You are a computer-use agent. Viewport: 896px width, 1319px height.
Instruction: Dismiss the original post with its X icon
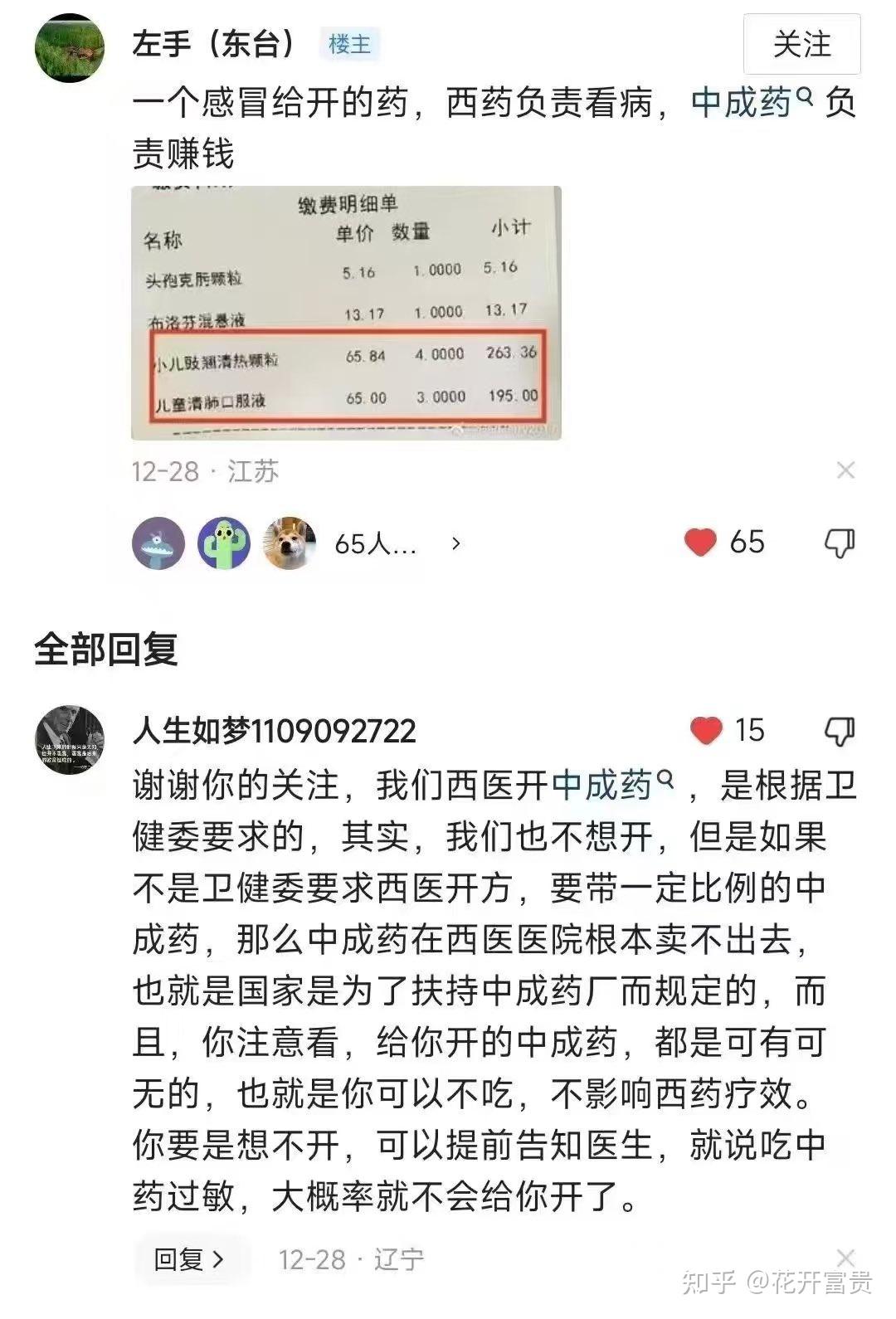[845, 471]
